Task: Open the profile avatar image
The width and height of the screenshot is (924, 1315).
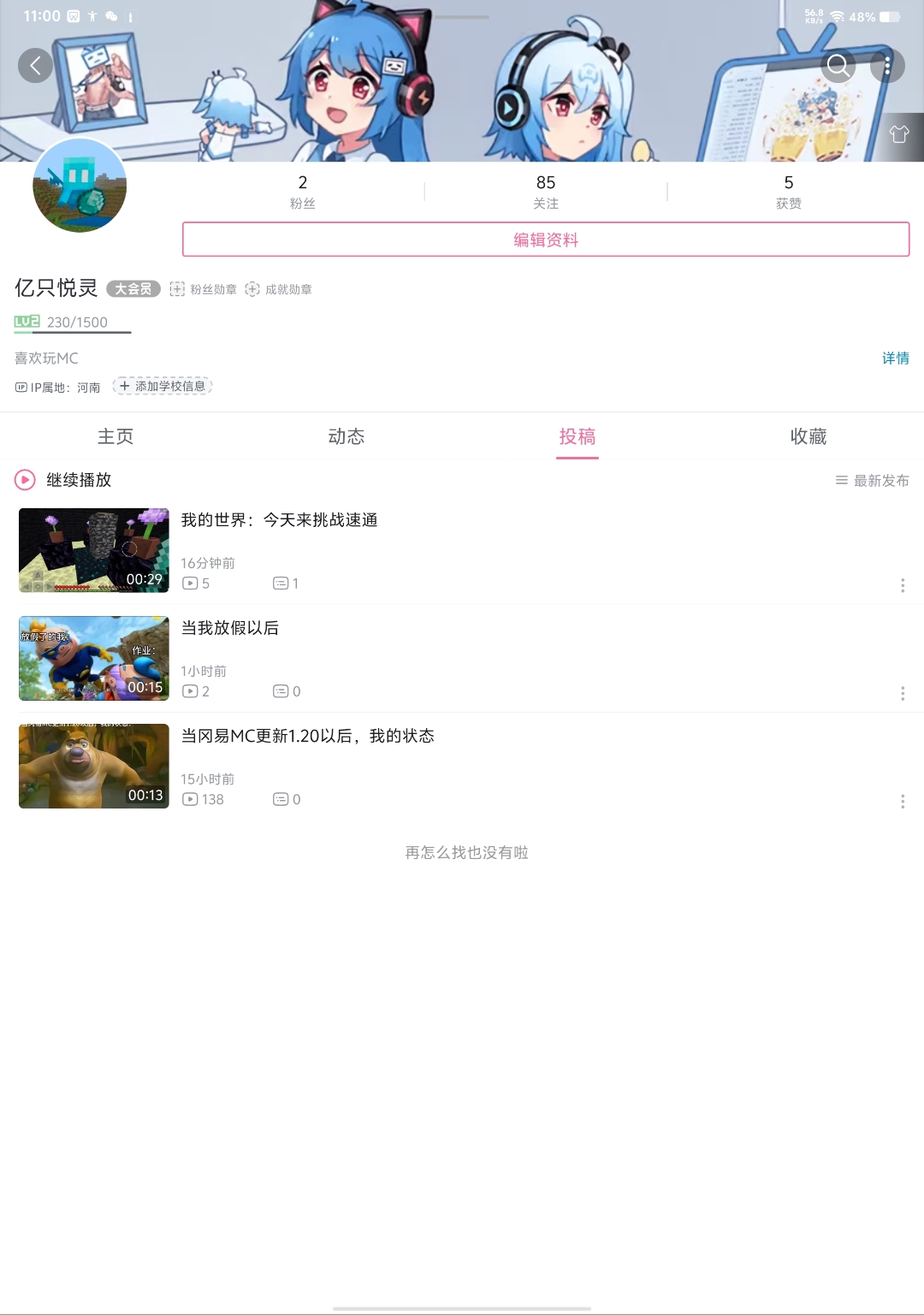Action: [x=80, y=185]
